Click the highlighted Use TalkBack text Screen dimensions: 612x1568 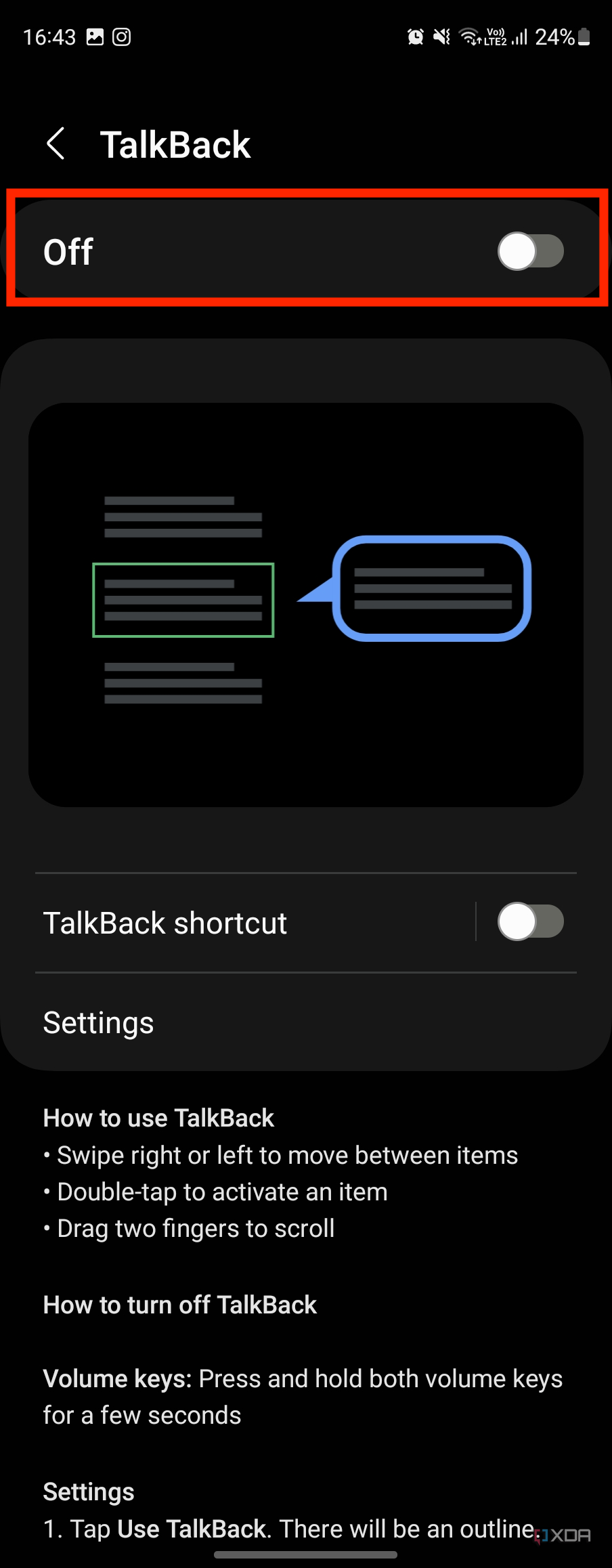coord(192,1529)
